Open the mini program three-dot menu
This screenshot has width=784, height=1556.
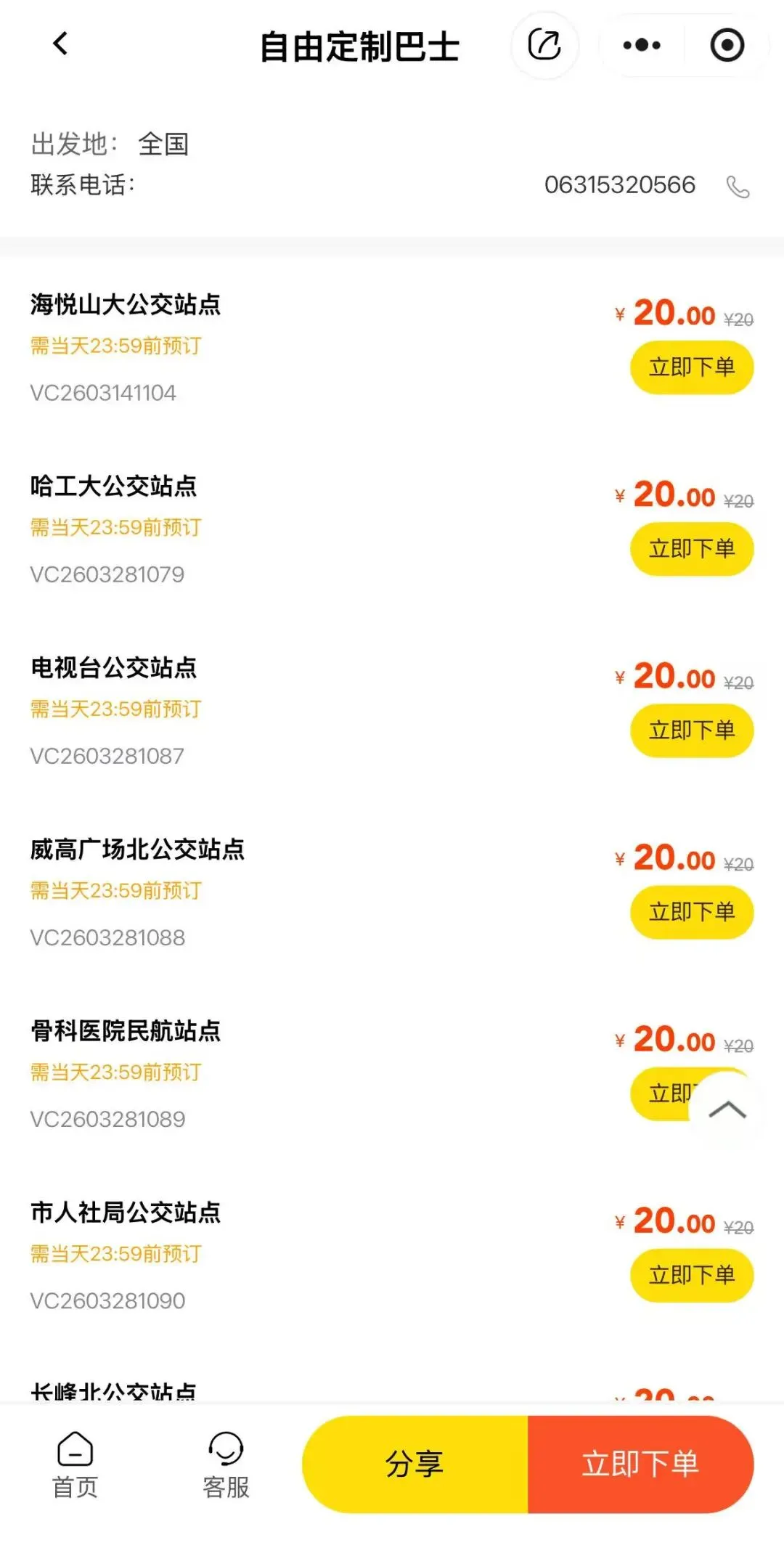pyautogui.click(x=642, y=45)
